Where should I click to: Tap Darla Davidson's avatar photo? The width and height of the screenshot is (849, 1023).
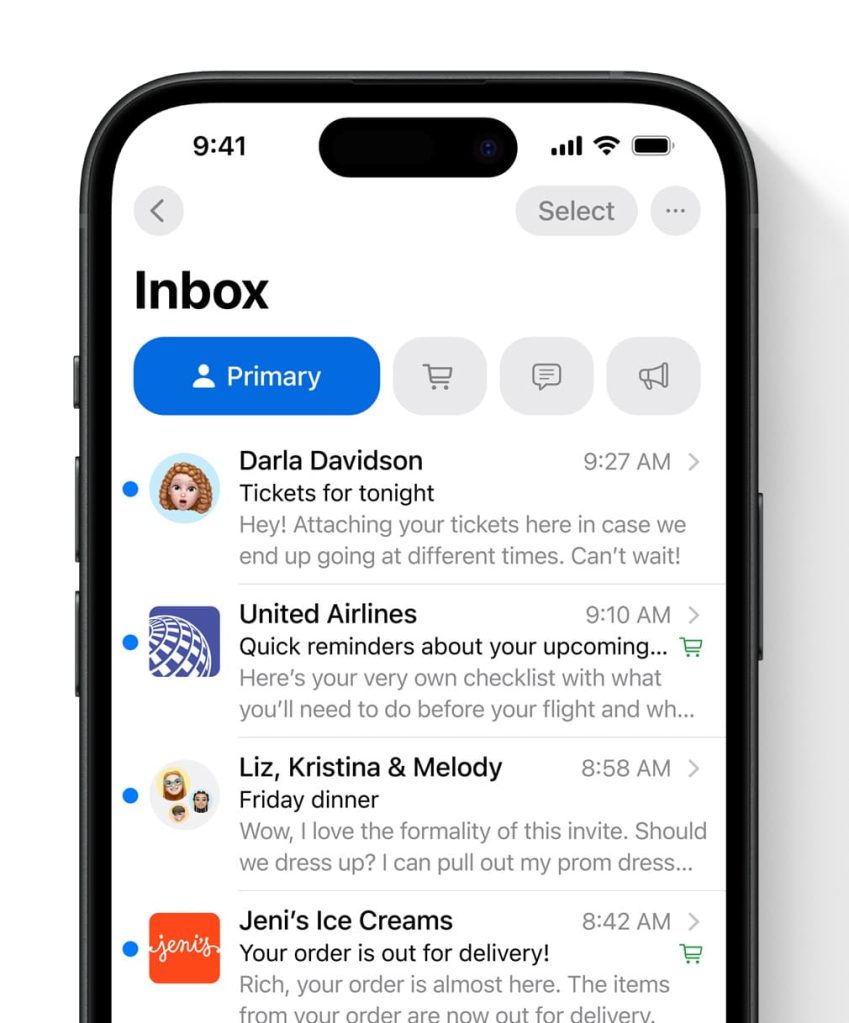[184, 489]
